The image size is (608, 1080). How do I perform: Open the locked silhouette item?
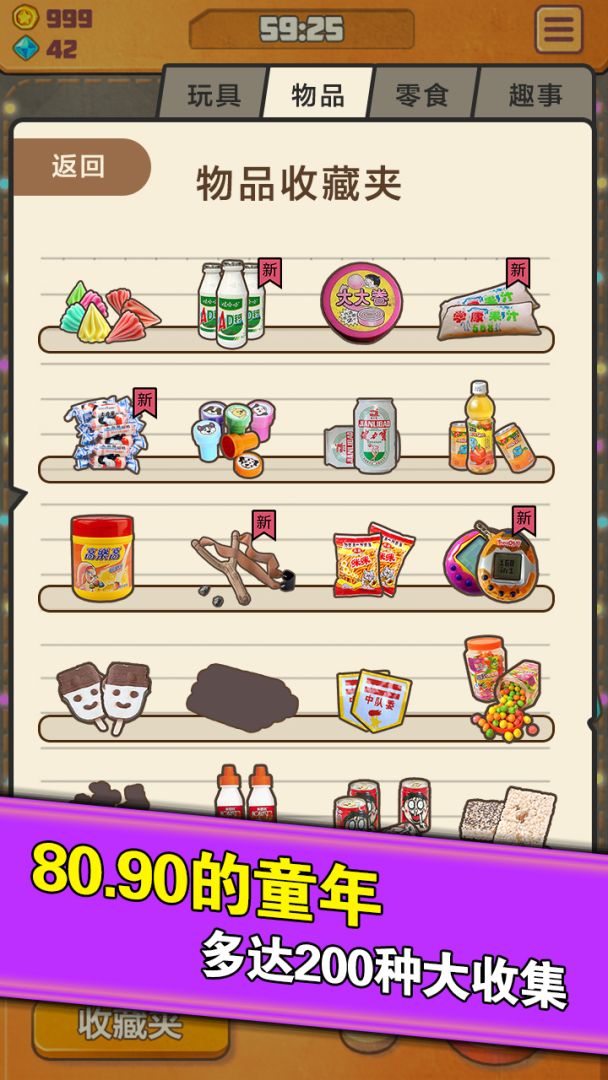pos(241,690)
